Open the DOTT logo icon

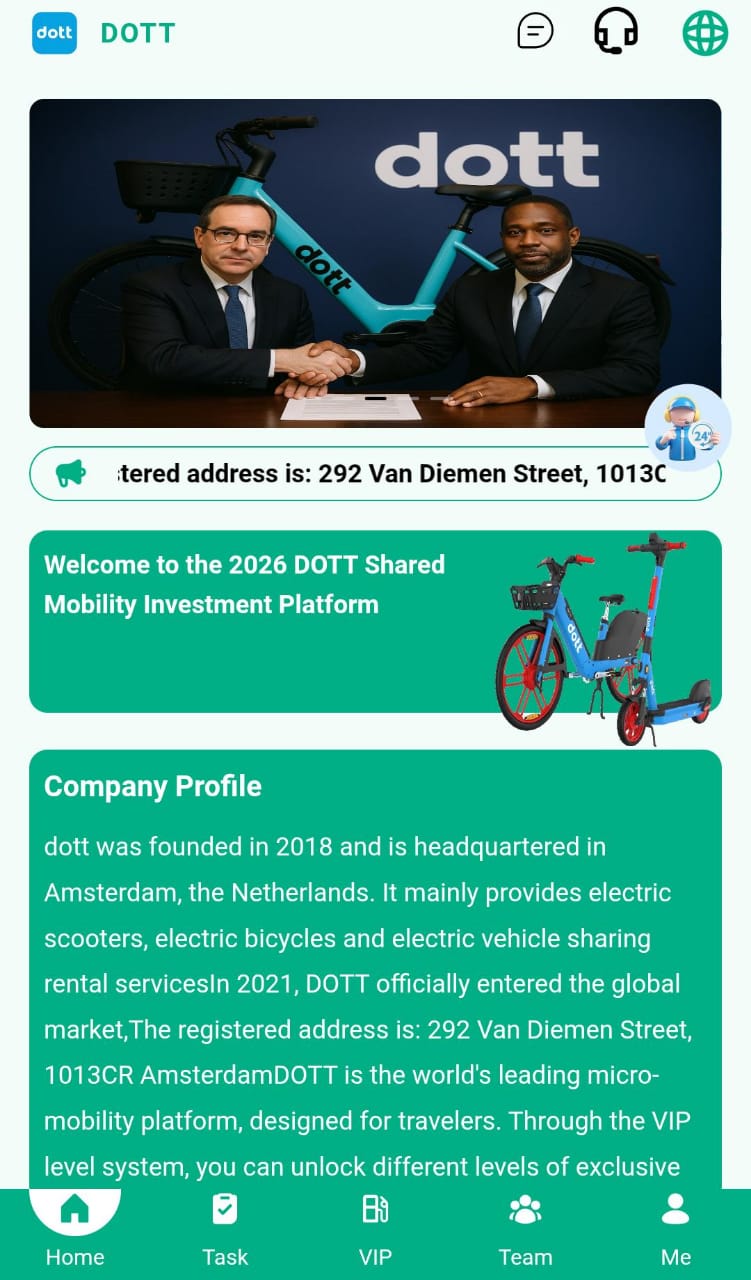point(55,33)
